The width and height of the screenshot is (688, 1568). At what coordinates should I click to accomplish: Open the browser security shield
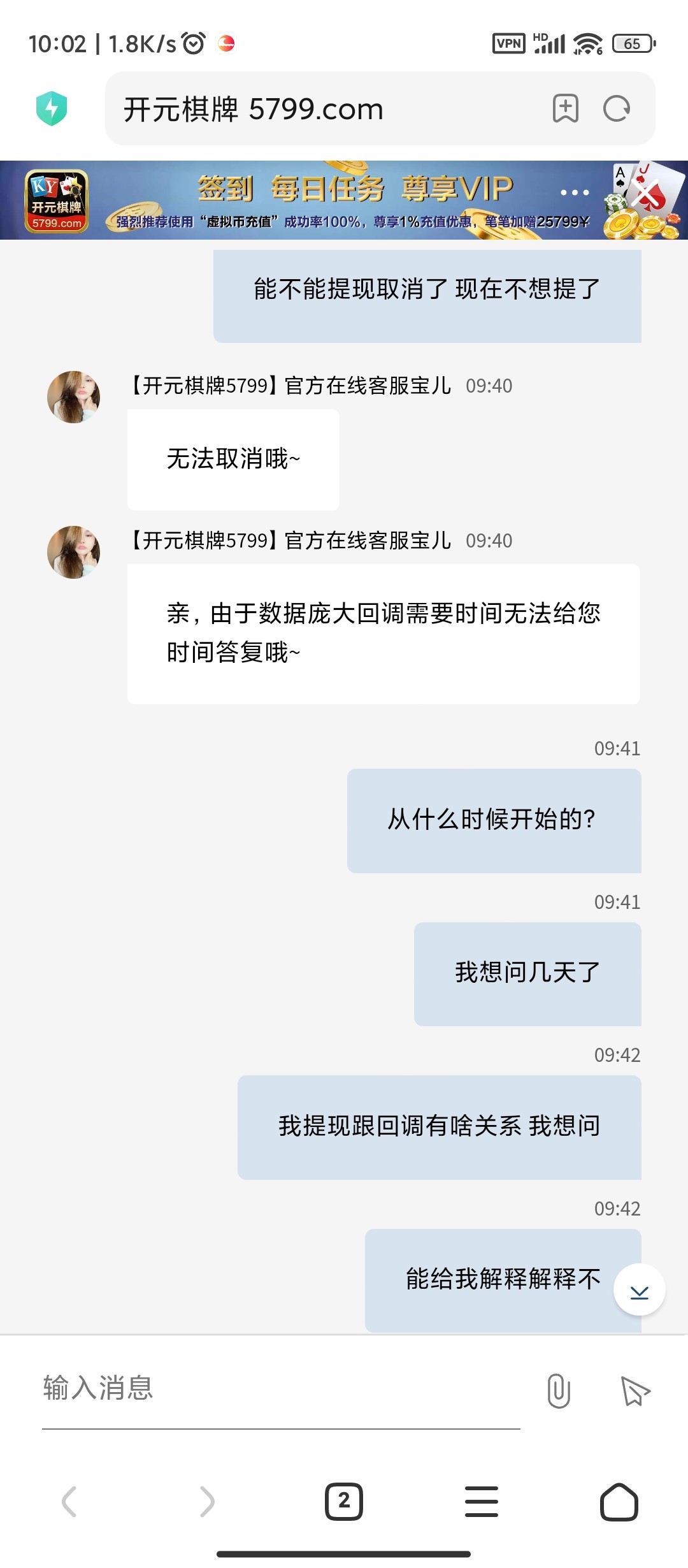point(52,108)
